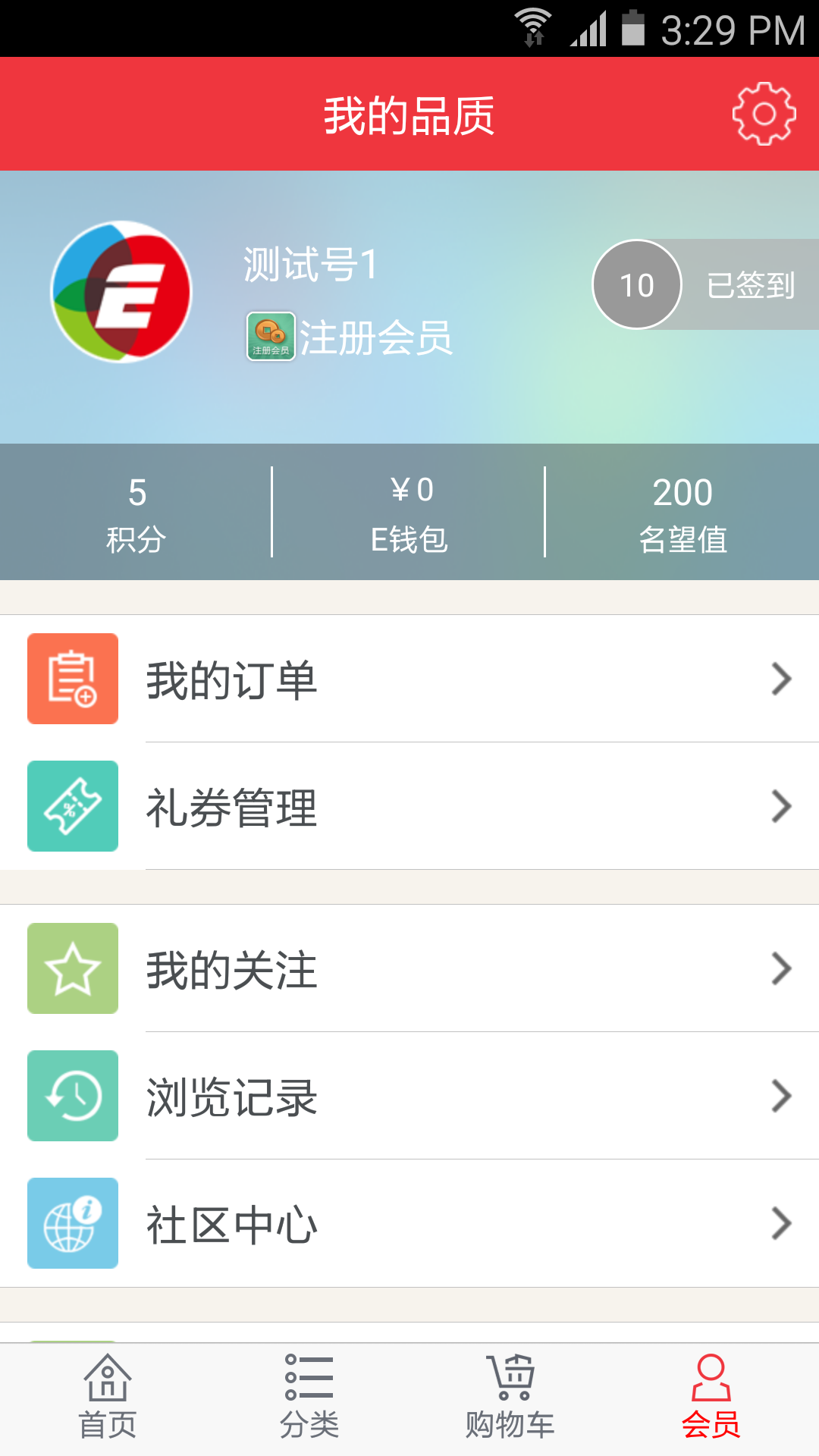Image resolution: width=819 pixels, height=1456 pixels.
Task: Select the 我的订单 order clipboard icon
Action: pos(72,679)
